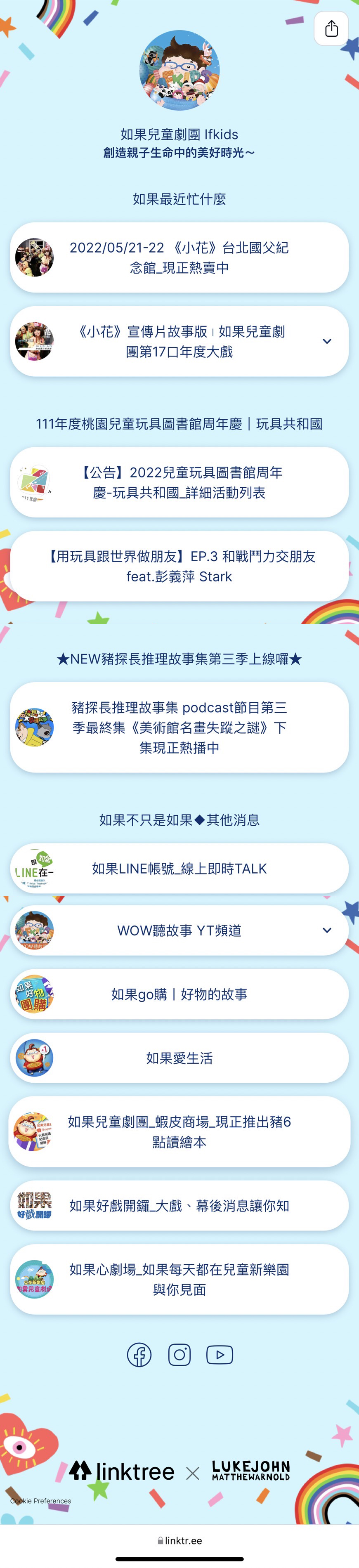Open 如果LINE帳號_線上即時TALK
Image resolution: width=359 pixels, height=1568 pixels.
(x=179, y=869)
